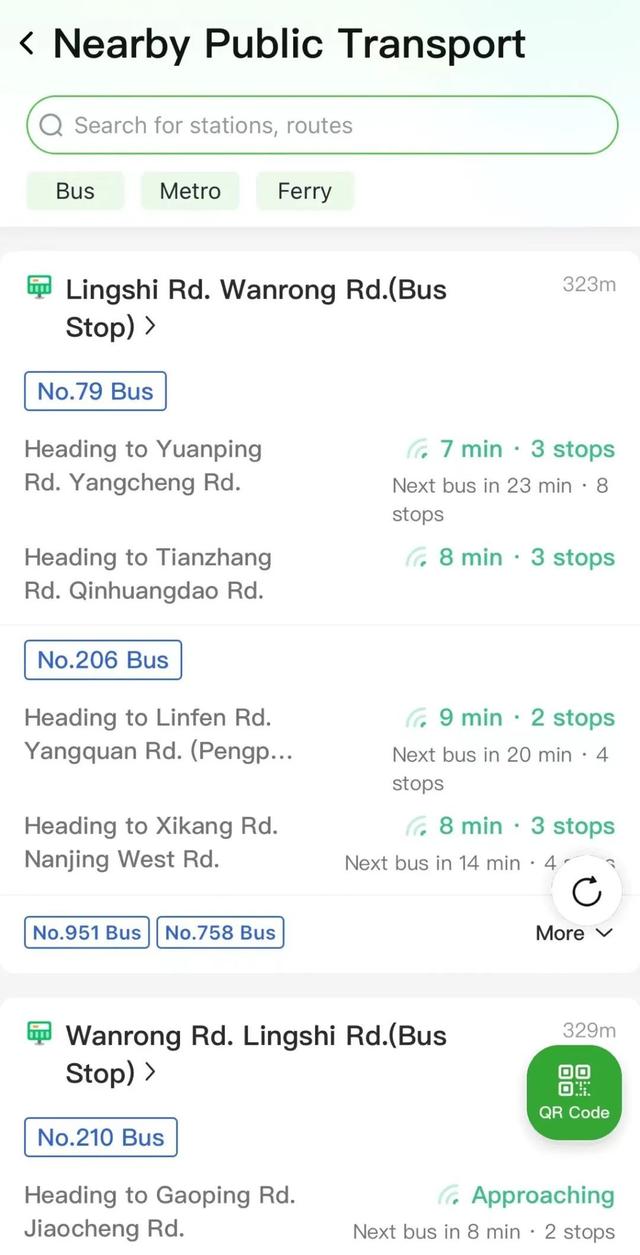View No.79 heading to Tianzhang Rd. Qinhuangdao Rd.
640x1255 pixels.
[x=320, y=574]
